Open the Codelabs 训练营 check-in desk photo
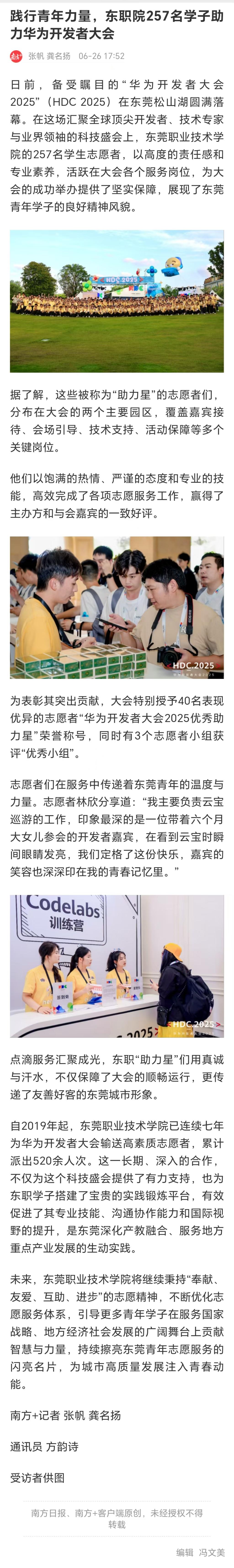Screen dimensions: 234x1568 coord(117,965)
